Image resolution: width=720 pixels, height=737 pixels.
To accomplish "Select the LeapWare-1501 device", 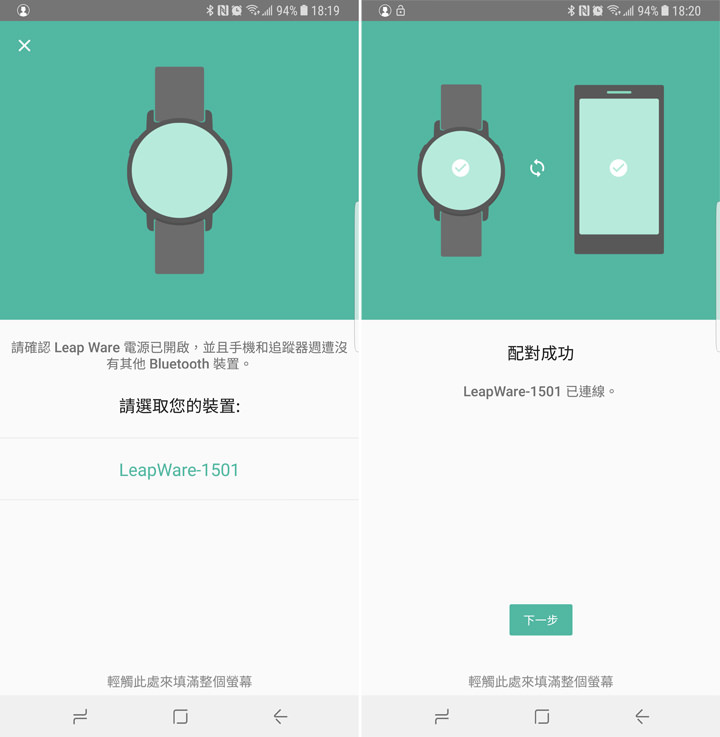I will click(x=179, y=470).
